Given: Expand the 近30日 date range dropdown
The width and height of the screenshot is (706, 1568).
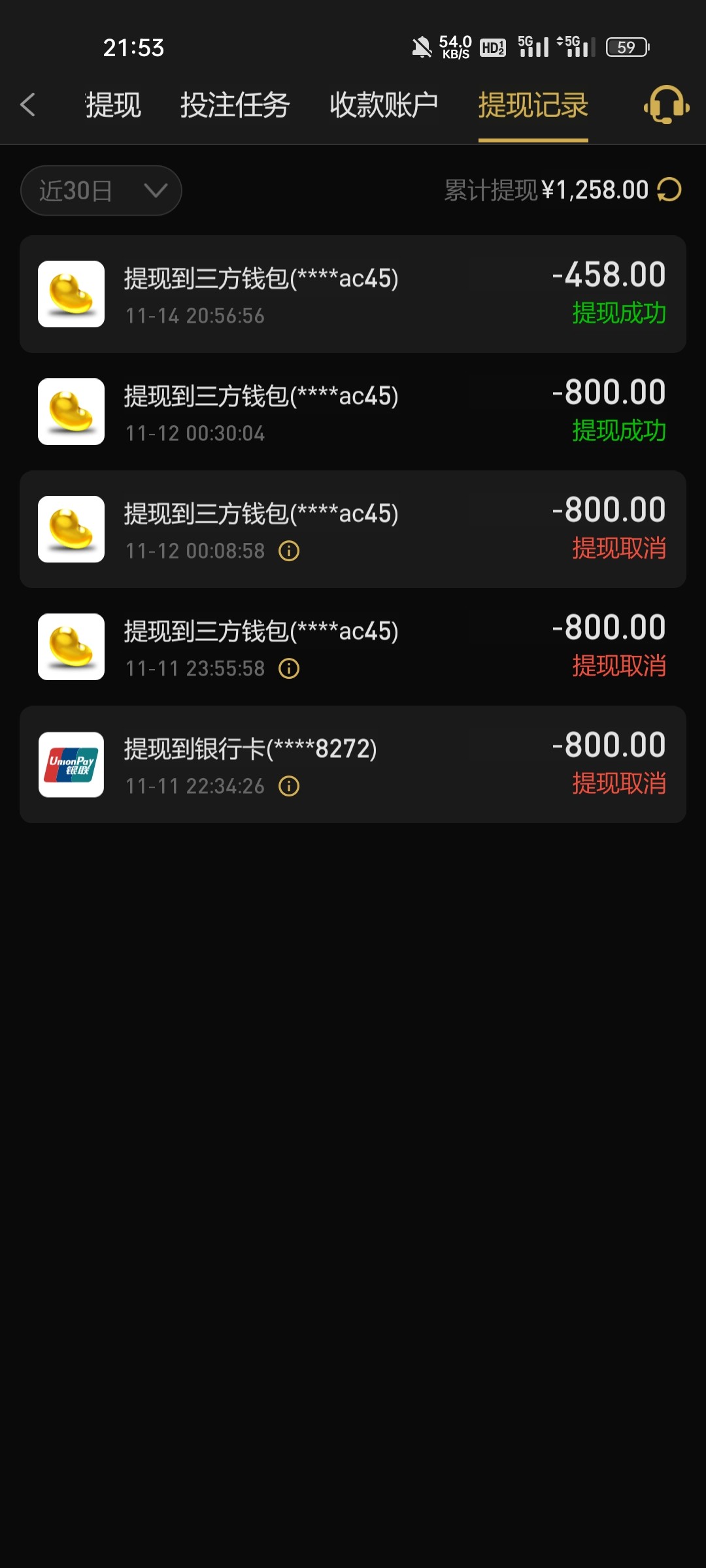Looking at the screenshot, I should (x=101, y=191).
